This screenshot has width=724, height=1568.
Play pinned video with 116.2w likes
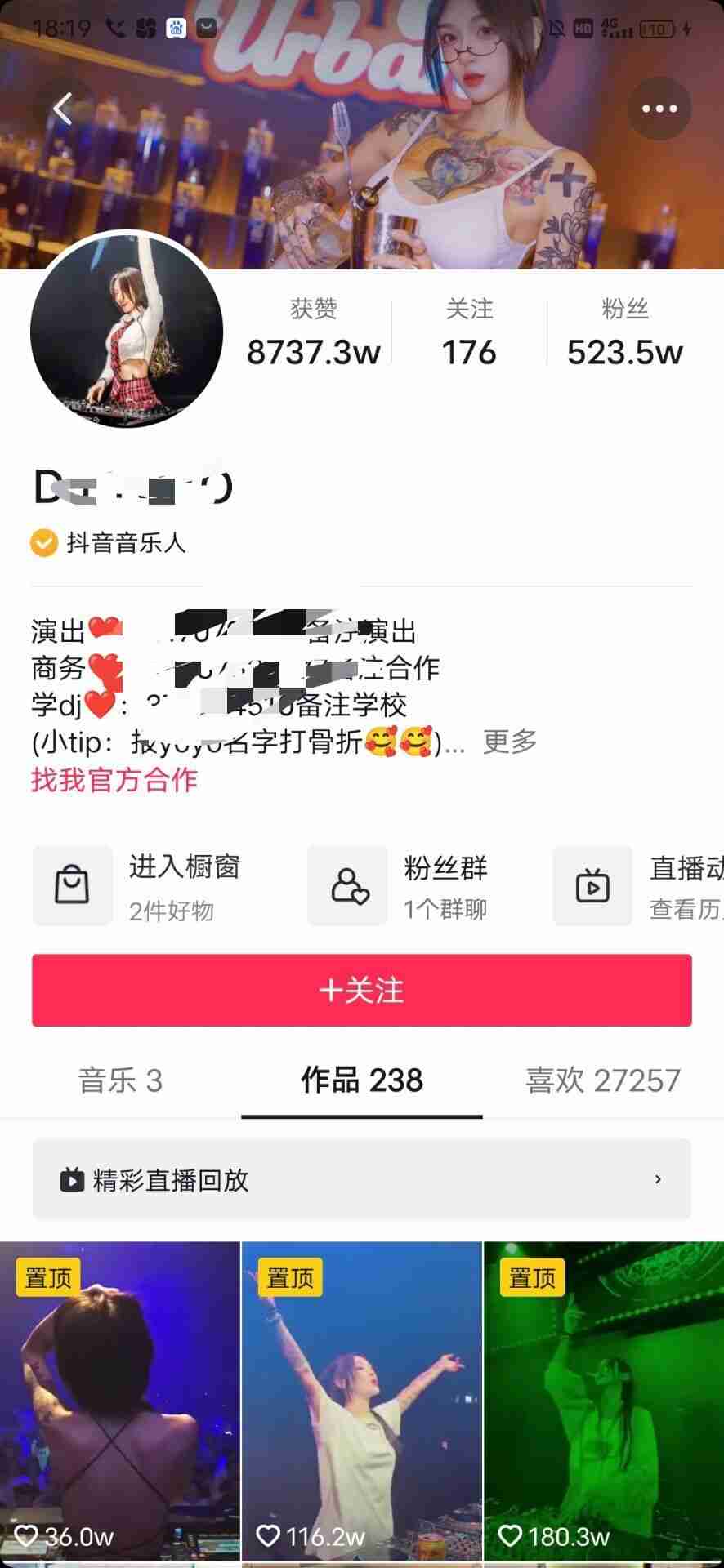coord(362,1401)
